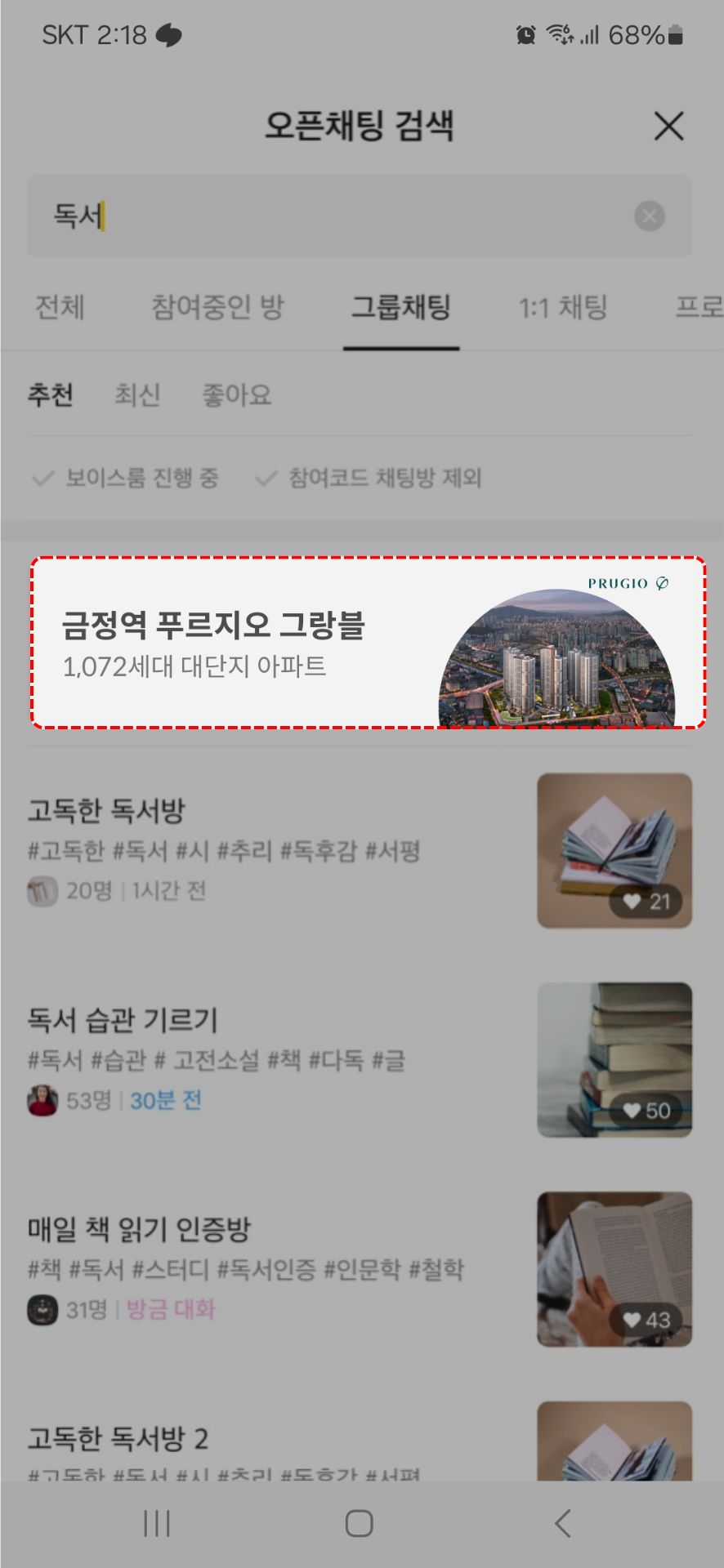Open the 금정역 푸르지오 그랑블 ad banner

pyautogui.click(x=368, y=643)
